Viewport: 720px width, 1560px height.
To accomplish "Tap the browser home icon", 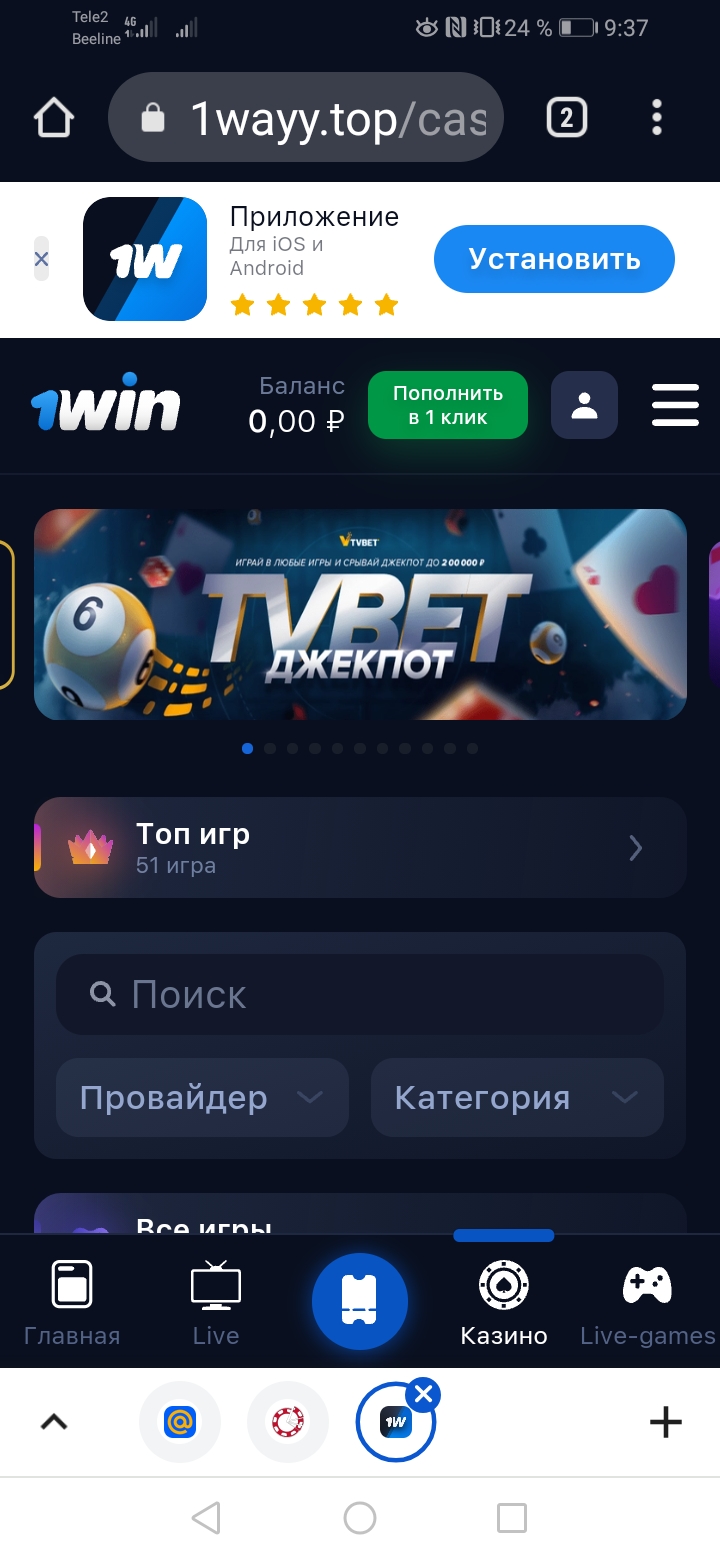I will tap(54, 118).
